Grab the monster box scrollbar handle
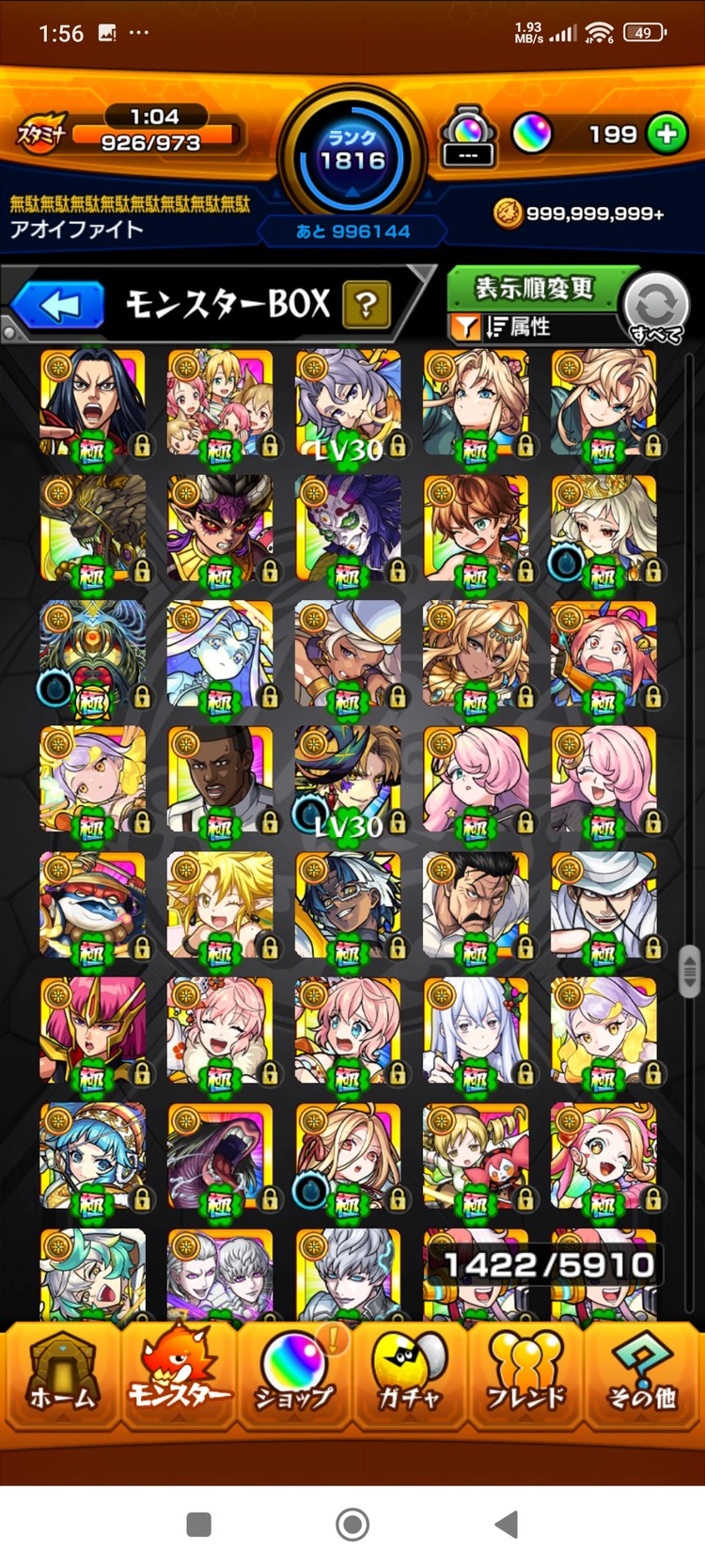This screenshot has width=705, height=1568. 689,972
